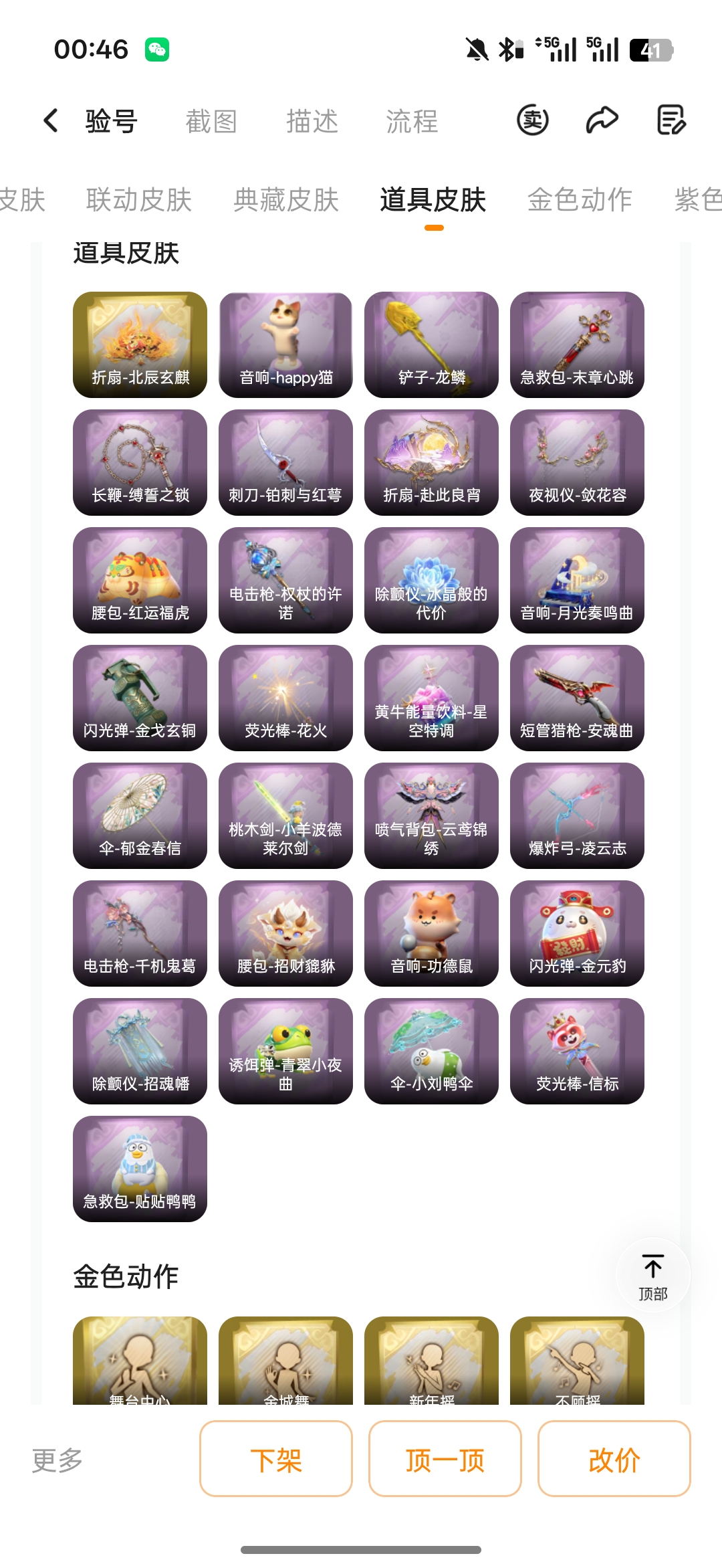Screen dimensions: 722x1568
Task: Open the 更多 options
Action: (57, 1460)
